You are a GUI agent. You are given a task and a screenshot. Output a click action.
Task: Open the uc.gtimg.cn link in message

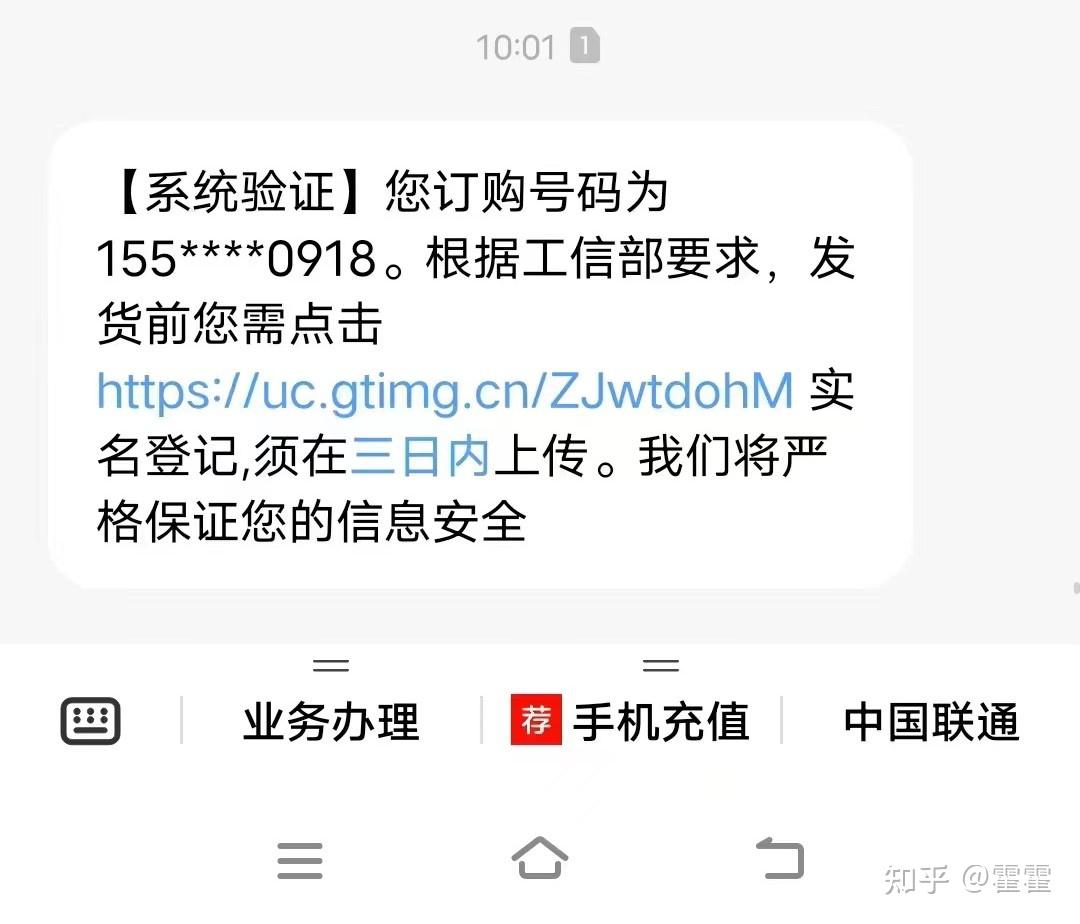[445, 391]
